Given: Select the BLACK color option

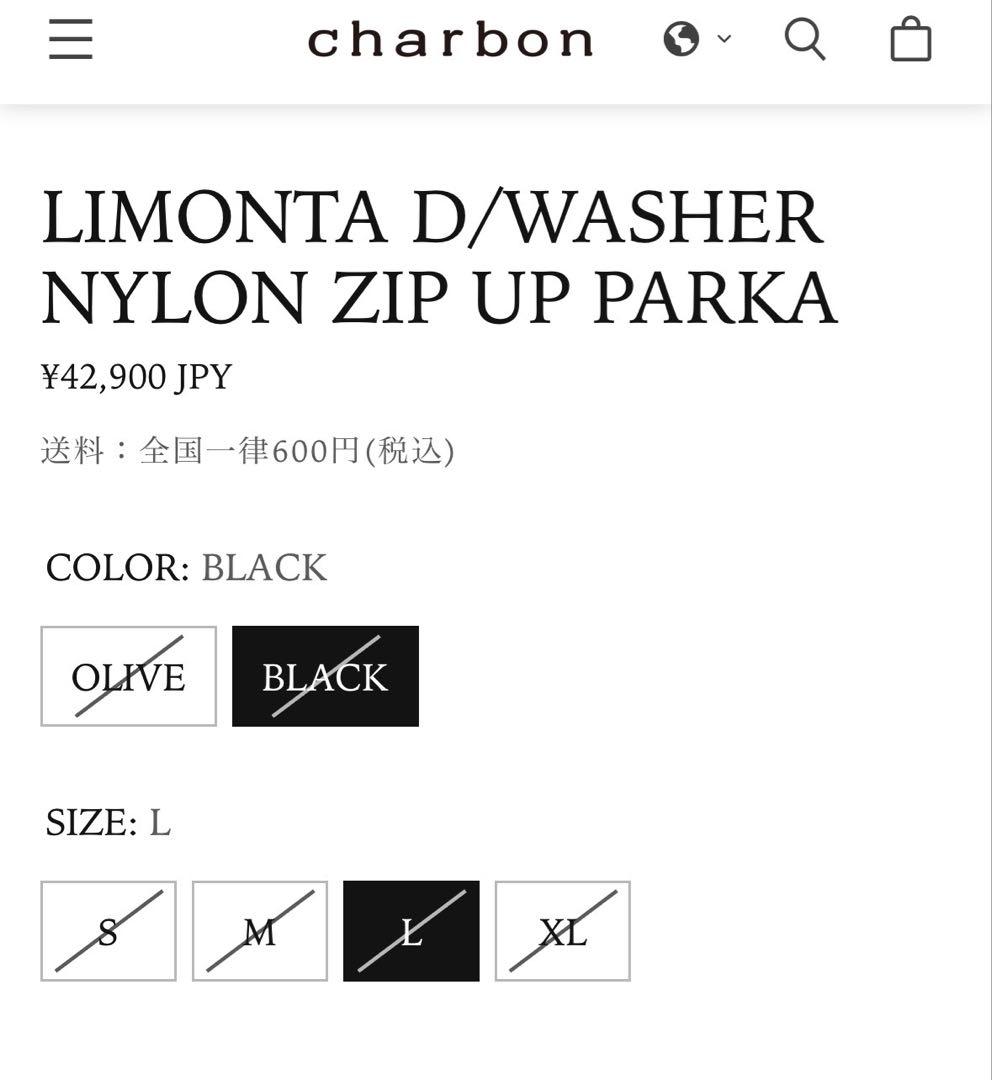Looking at the screenshot, I should click(x=325, y=676).
